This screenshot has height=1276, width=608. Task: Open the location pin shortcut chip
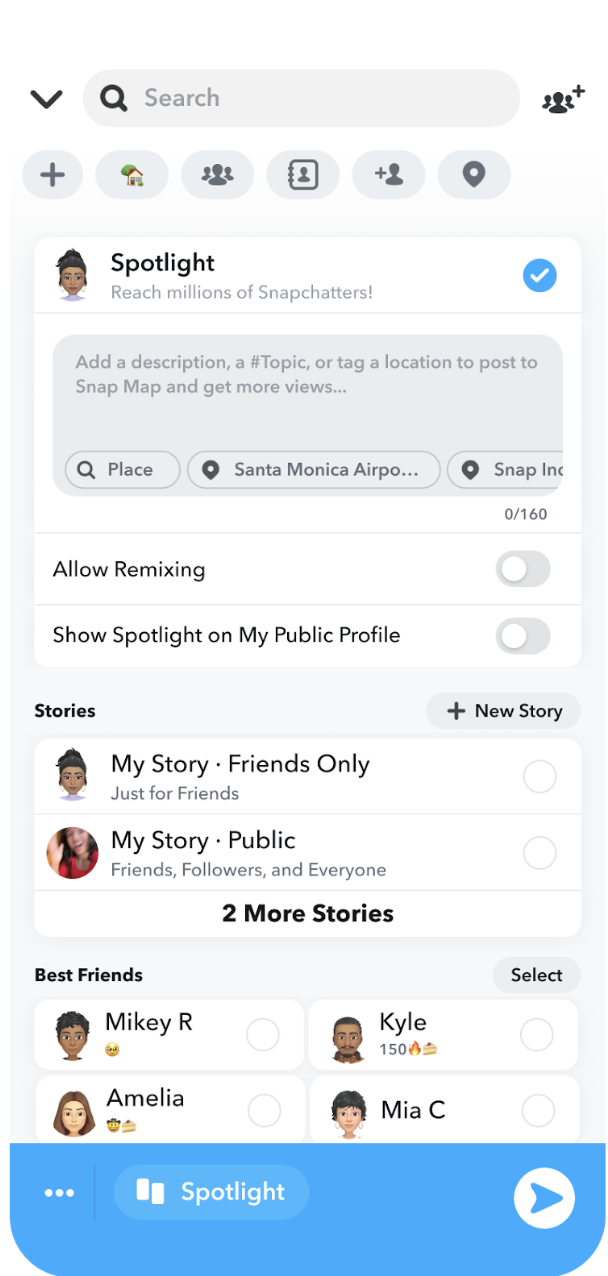click(473, 175)
